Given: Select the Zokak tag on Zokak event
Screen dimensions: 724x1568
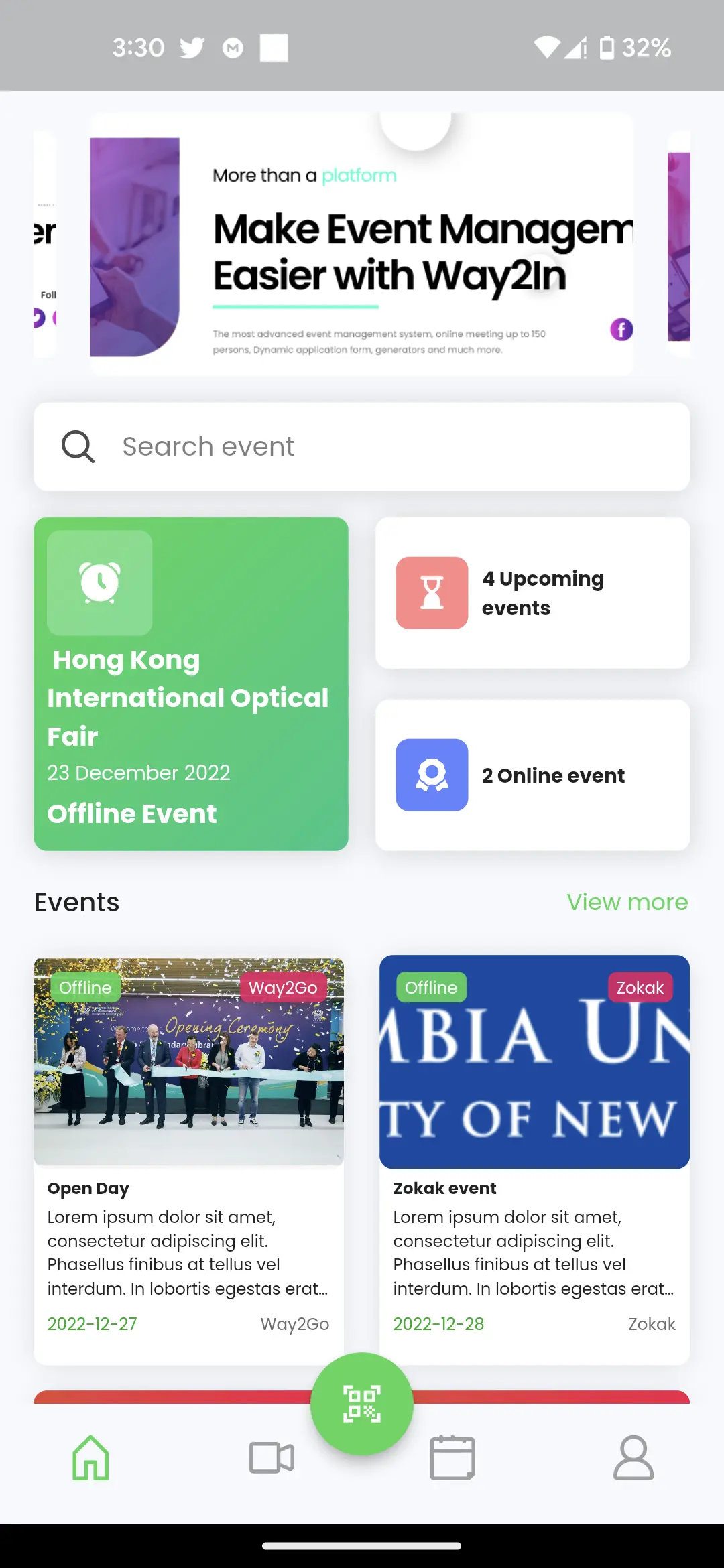Looking at the screenshot, I should (640, 987).
